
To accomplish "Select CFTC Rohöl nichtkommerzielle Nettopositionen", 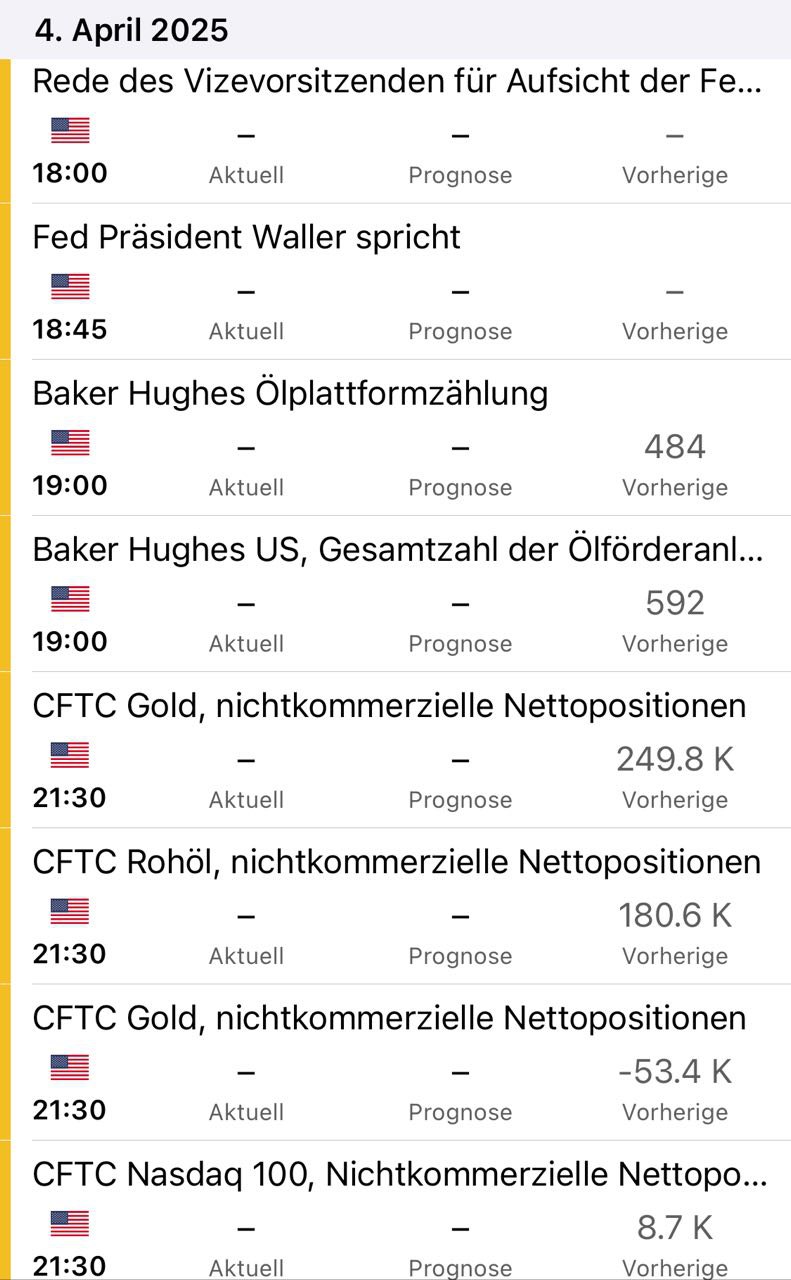I will click(x=396, y=862).
